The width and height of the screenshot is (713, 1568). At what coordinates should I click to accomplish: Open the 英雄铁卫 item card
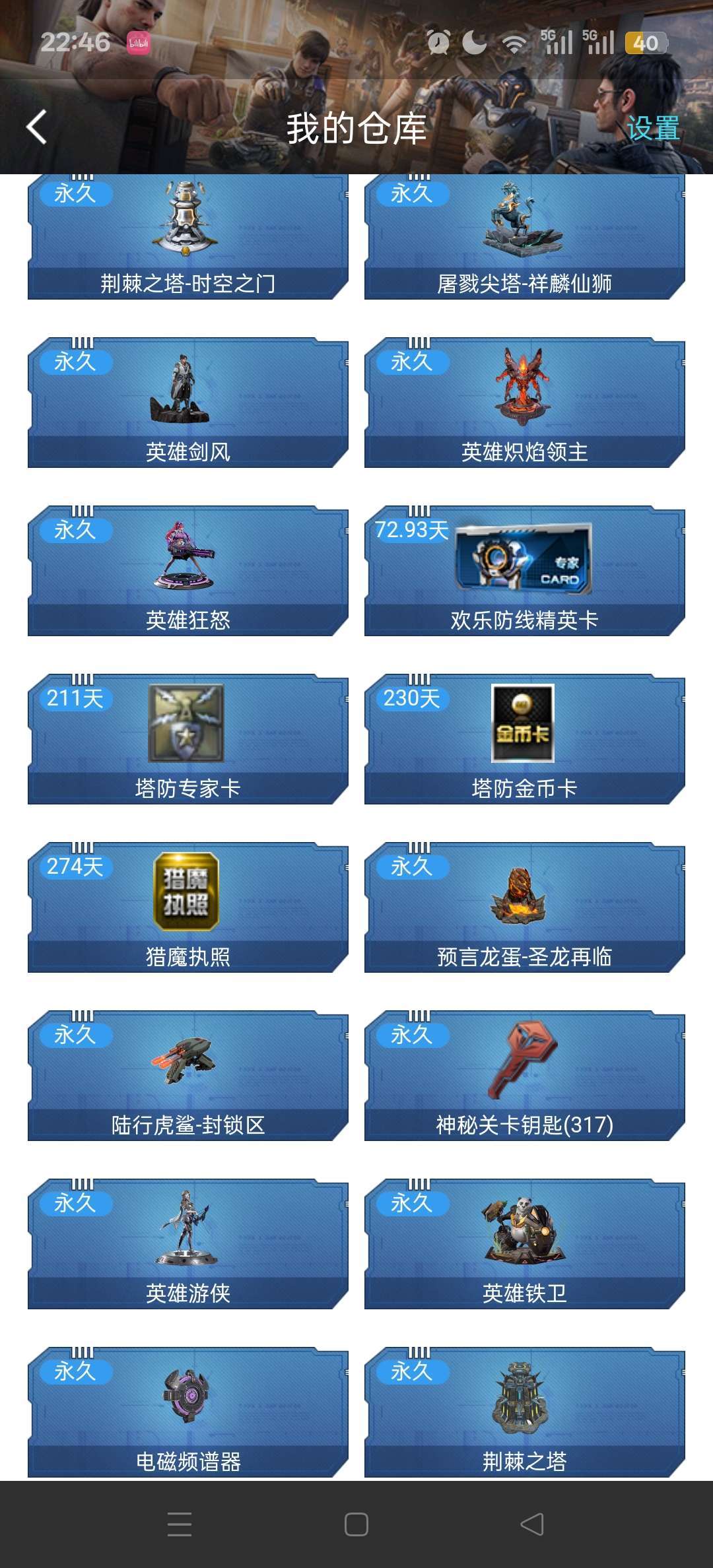pyautogui.click(x=524, y=1244)
